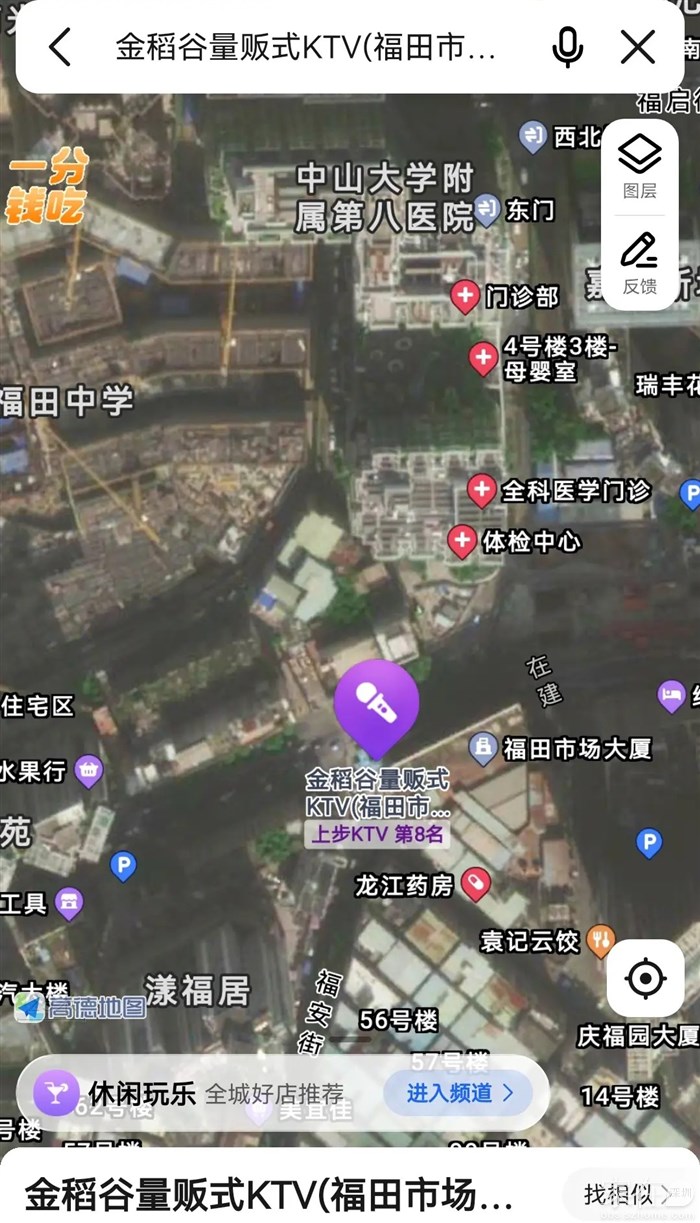
Task: Clear the search with the X icon
Action: [x=638, y=47]
